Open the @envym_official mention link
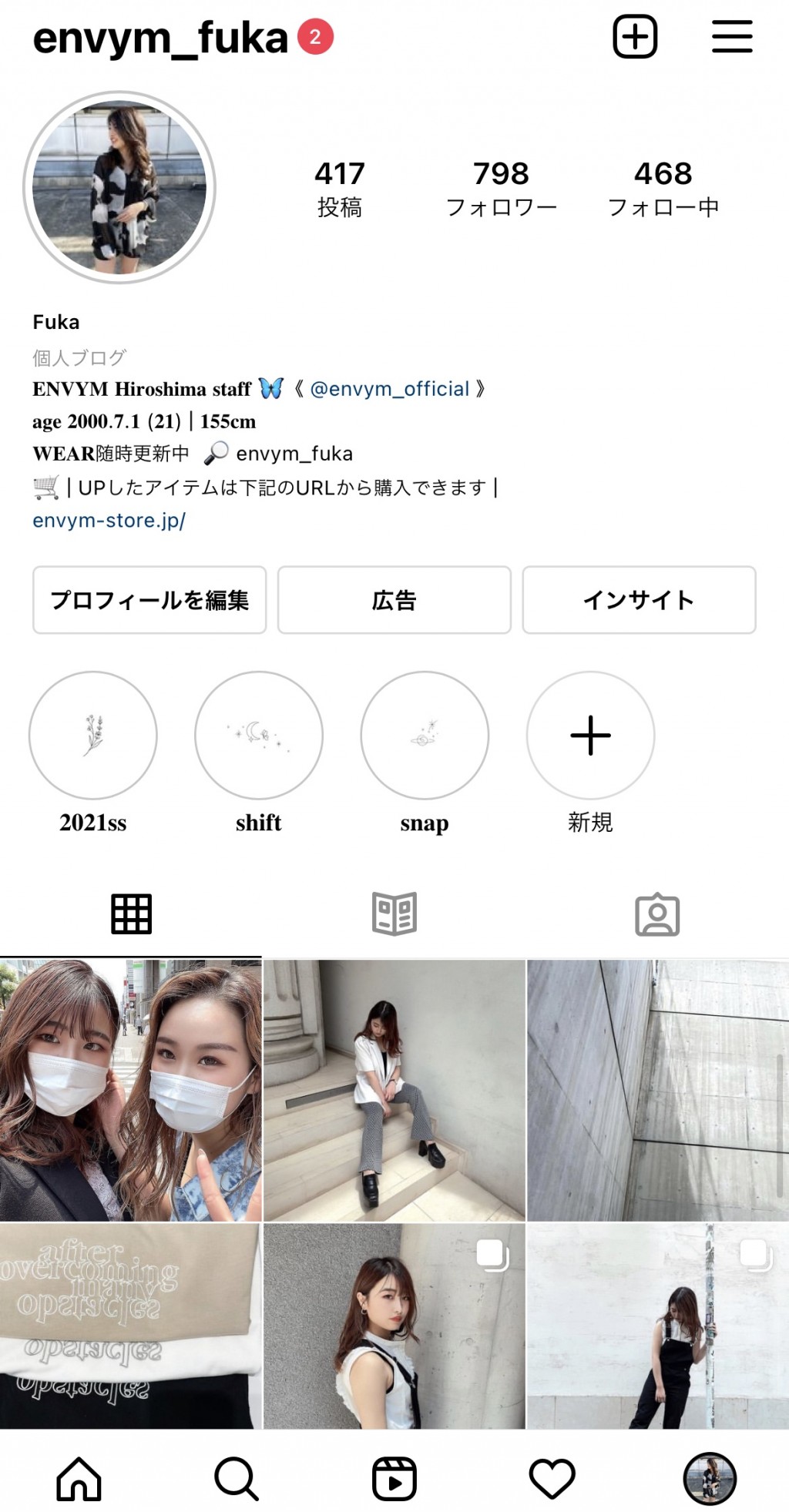The height and width of the screenshot is (1512, 789). click(x=389, y=389)
